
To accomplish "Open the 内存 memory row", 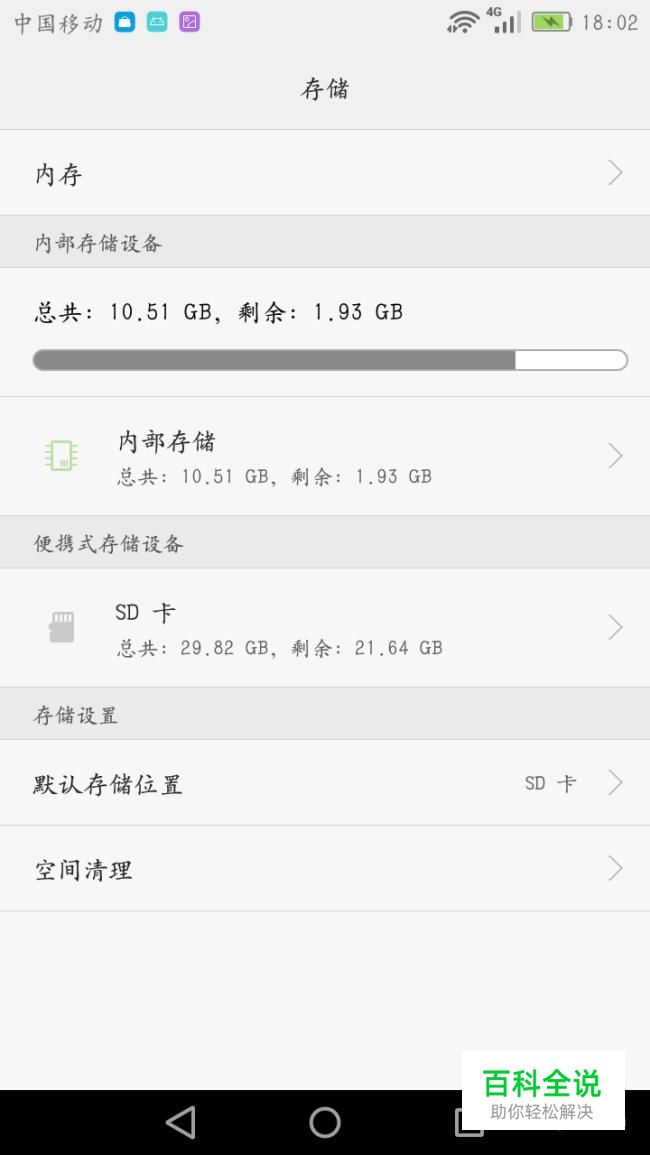I will 325,173.
